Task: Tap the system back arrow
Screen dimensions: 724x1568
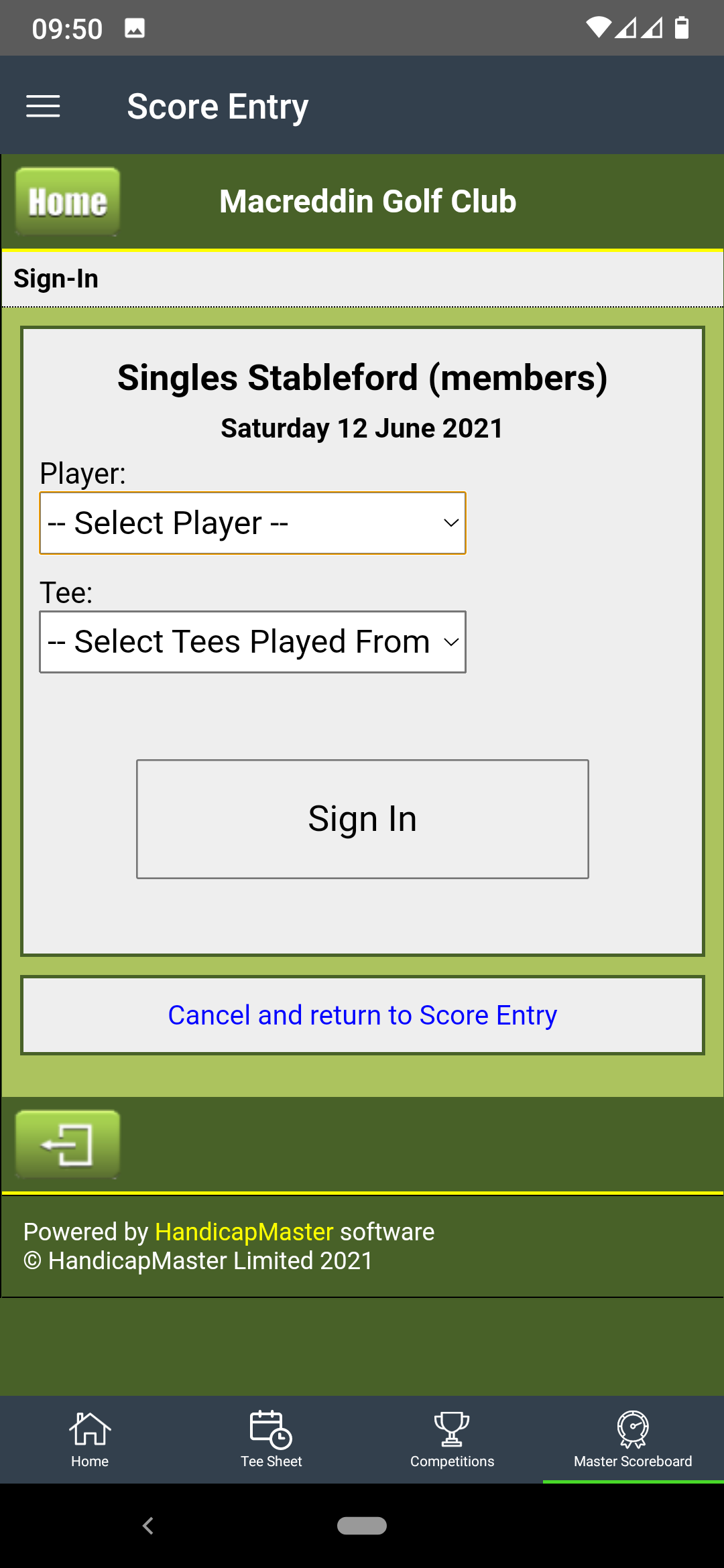Action: click(148, 1526)
